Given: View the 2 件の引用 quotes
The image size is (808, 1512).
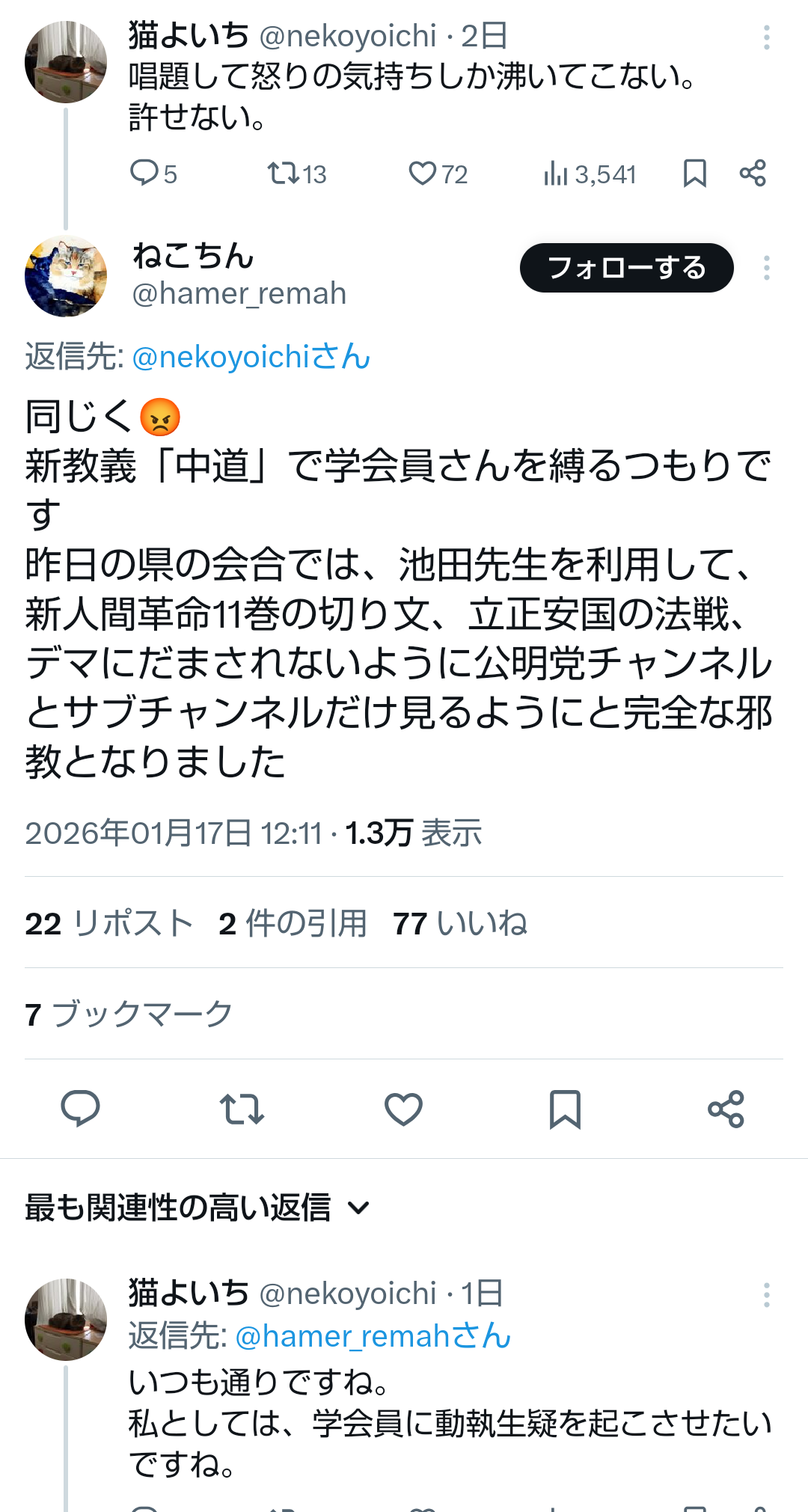Looking at the screenshot, I should [293, 923].
